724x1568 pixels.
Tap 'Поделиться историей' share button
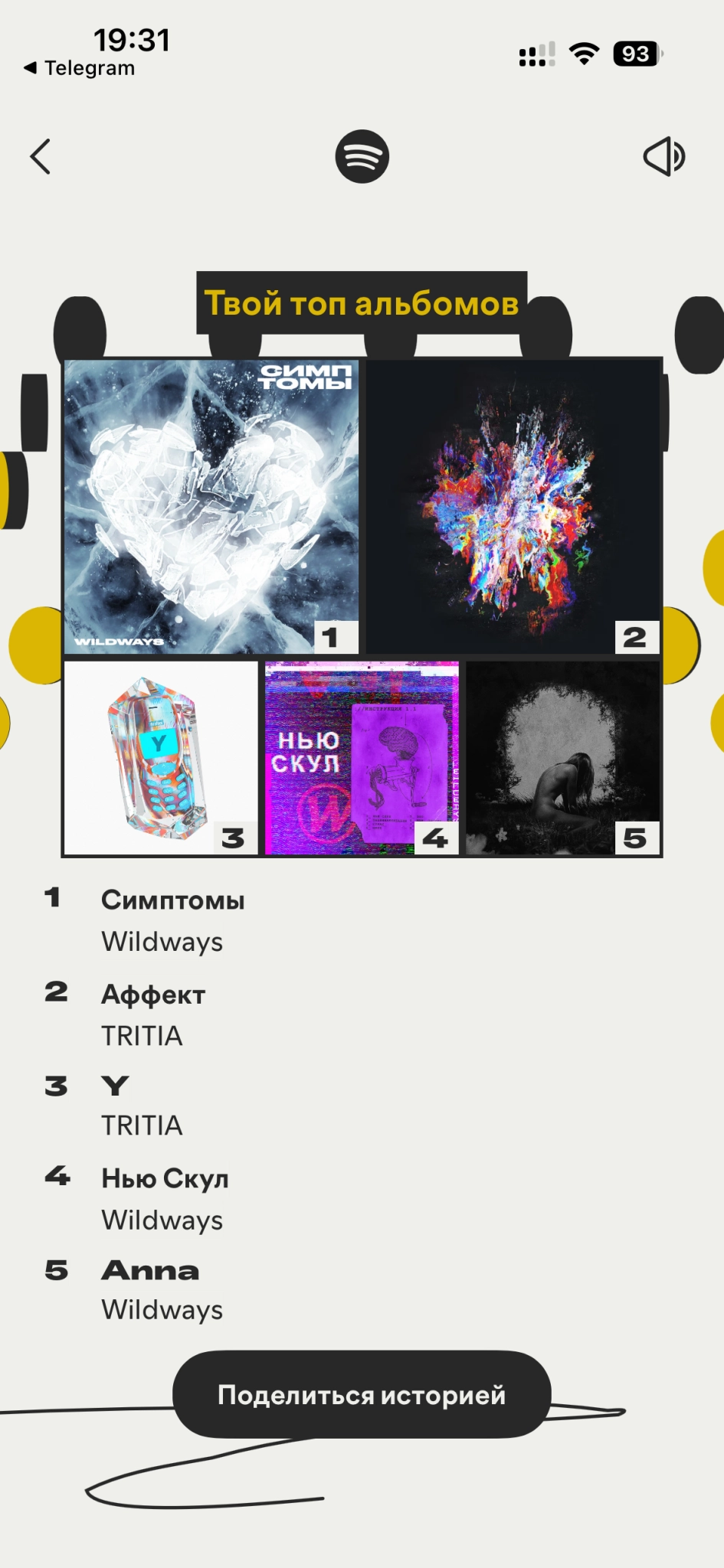click(362, 1394)
